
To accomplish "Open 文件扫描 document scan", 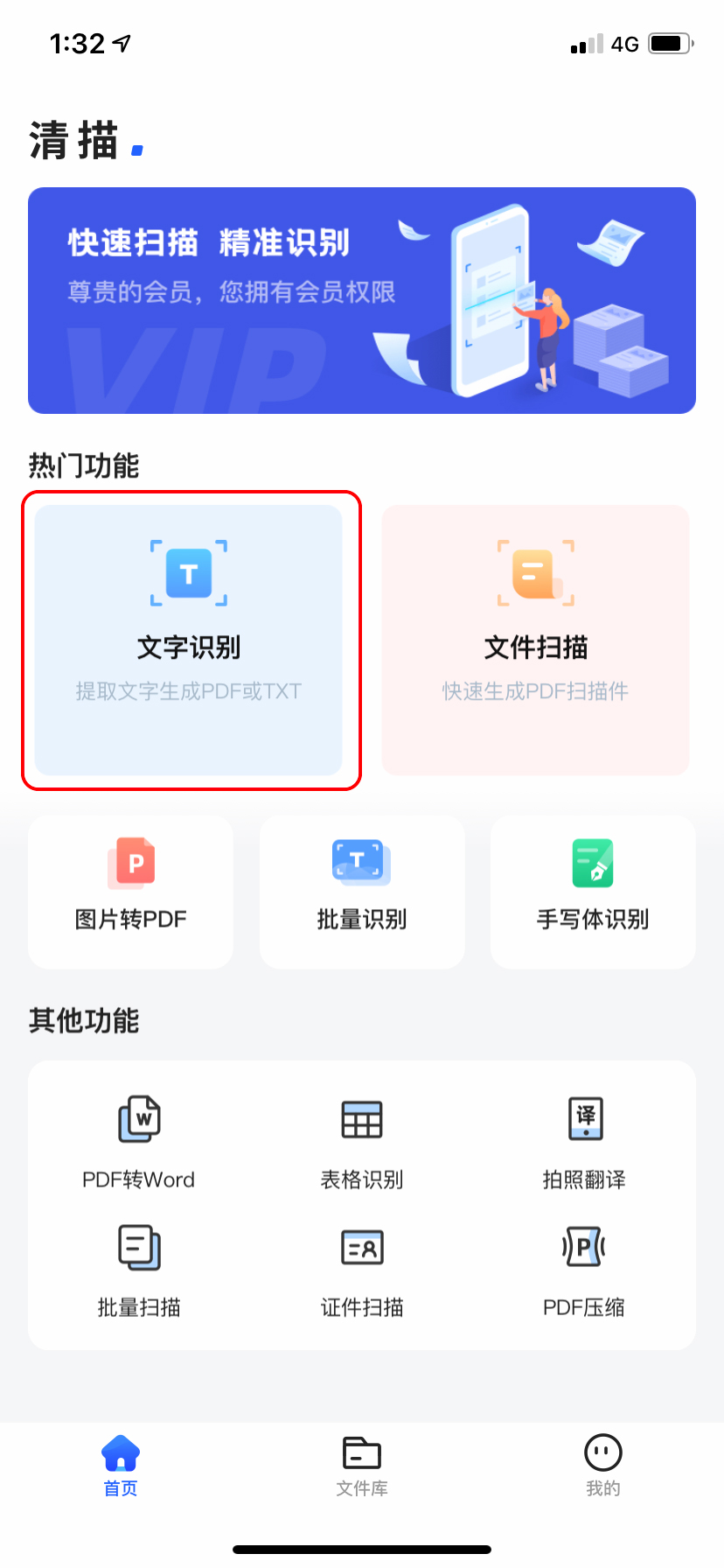I will click(535, 640).
